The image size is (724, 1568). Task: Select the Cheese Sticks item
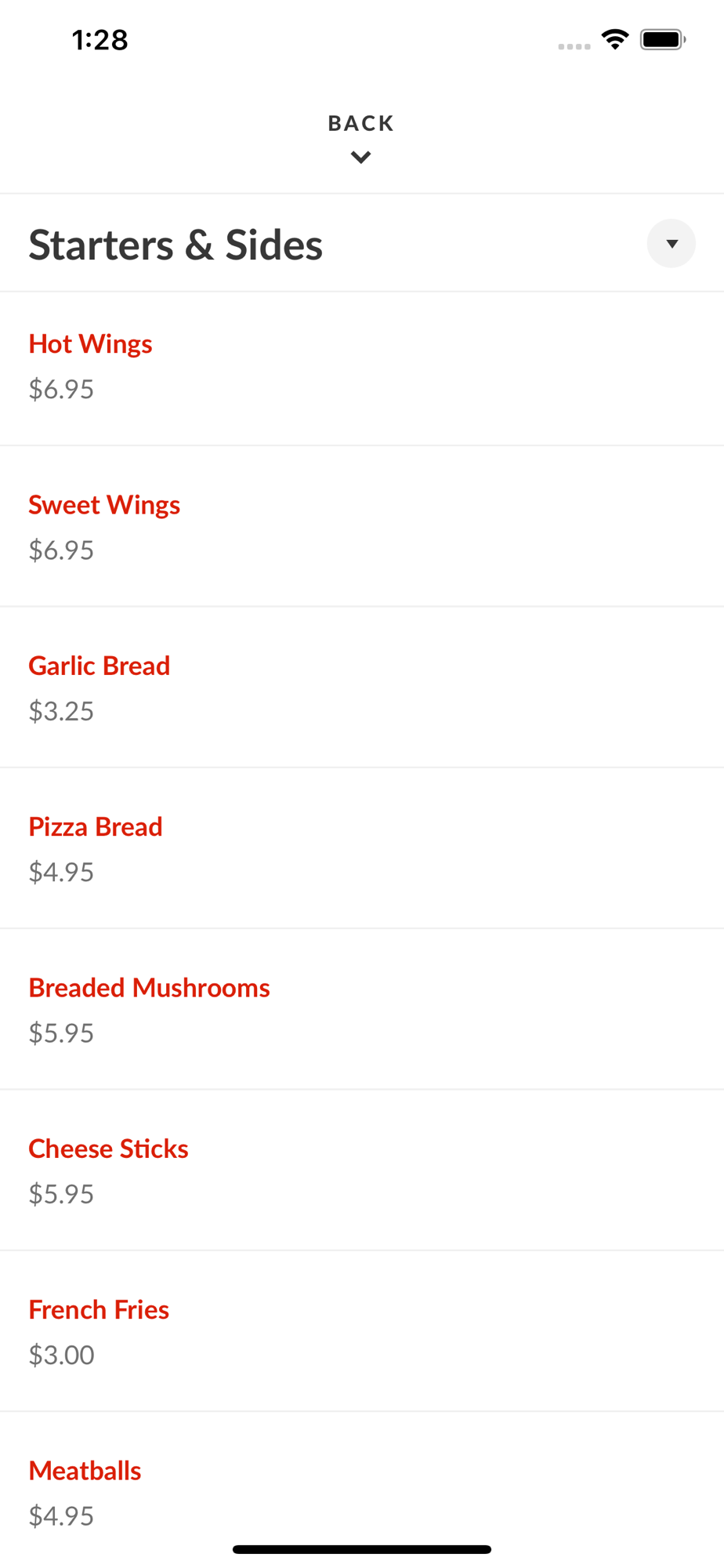[x=108, y=1149]
